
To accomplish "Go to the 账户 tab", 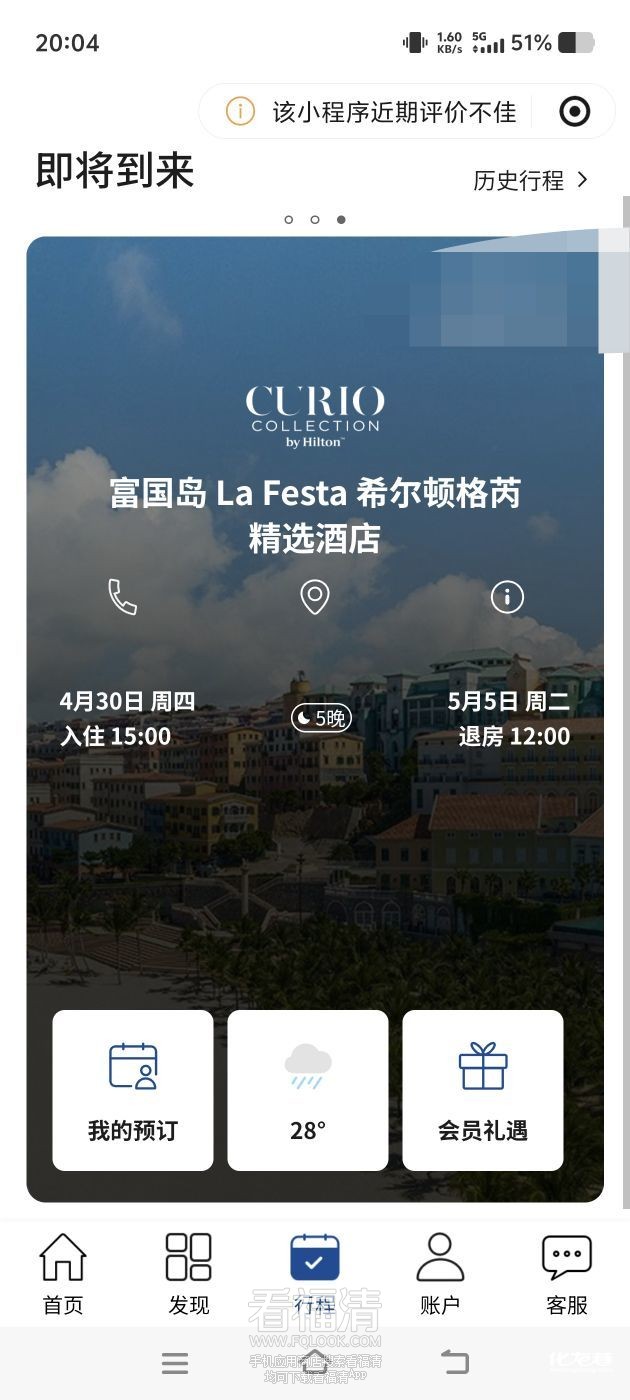I will pos(440,1274).
